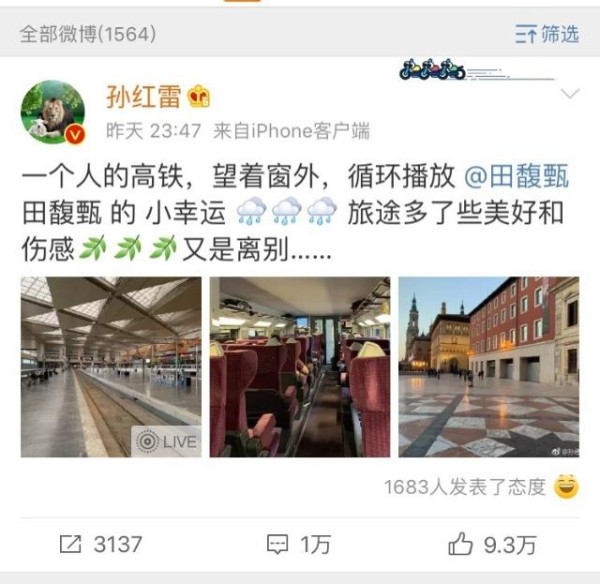
Task: View the city plaza photo
Action: 488,366
